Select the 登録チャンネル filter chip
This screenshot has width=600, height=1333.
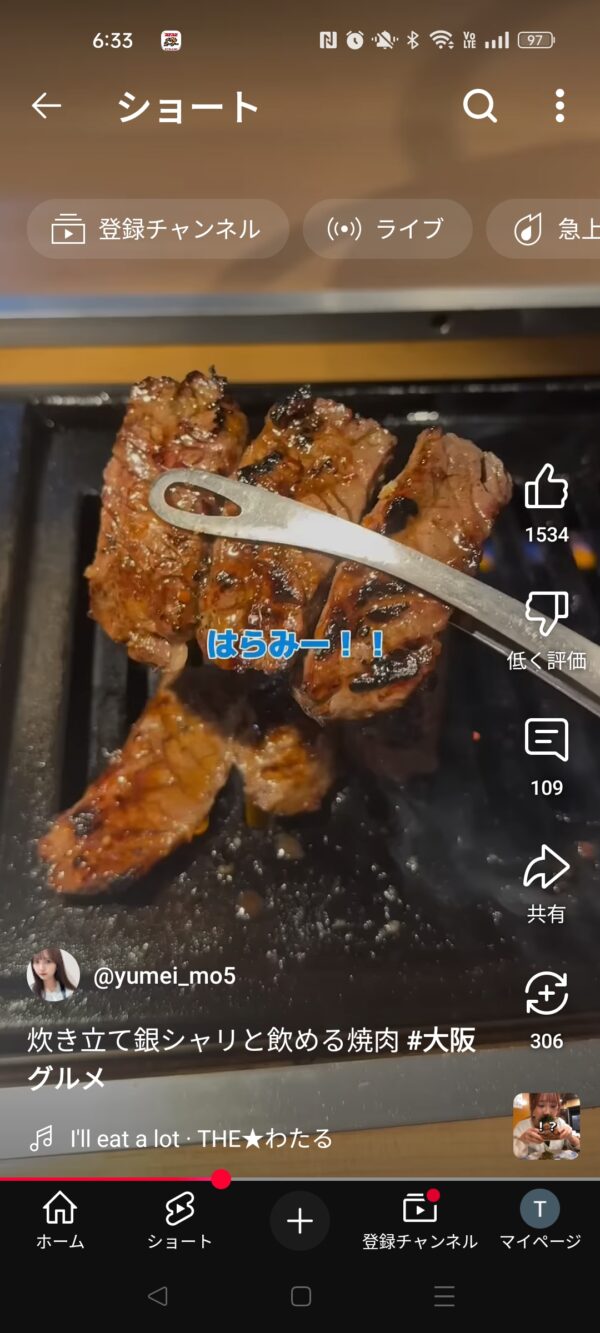pyautogui.click(x=158, y=229)
